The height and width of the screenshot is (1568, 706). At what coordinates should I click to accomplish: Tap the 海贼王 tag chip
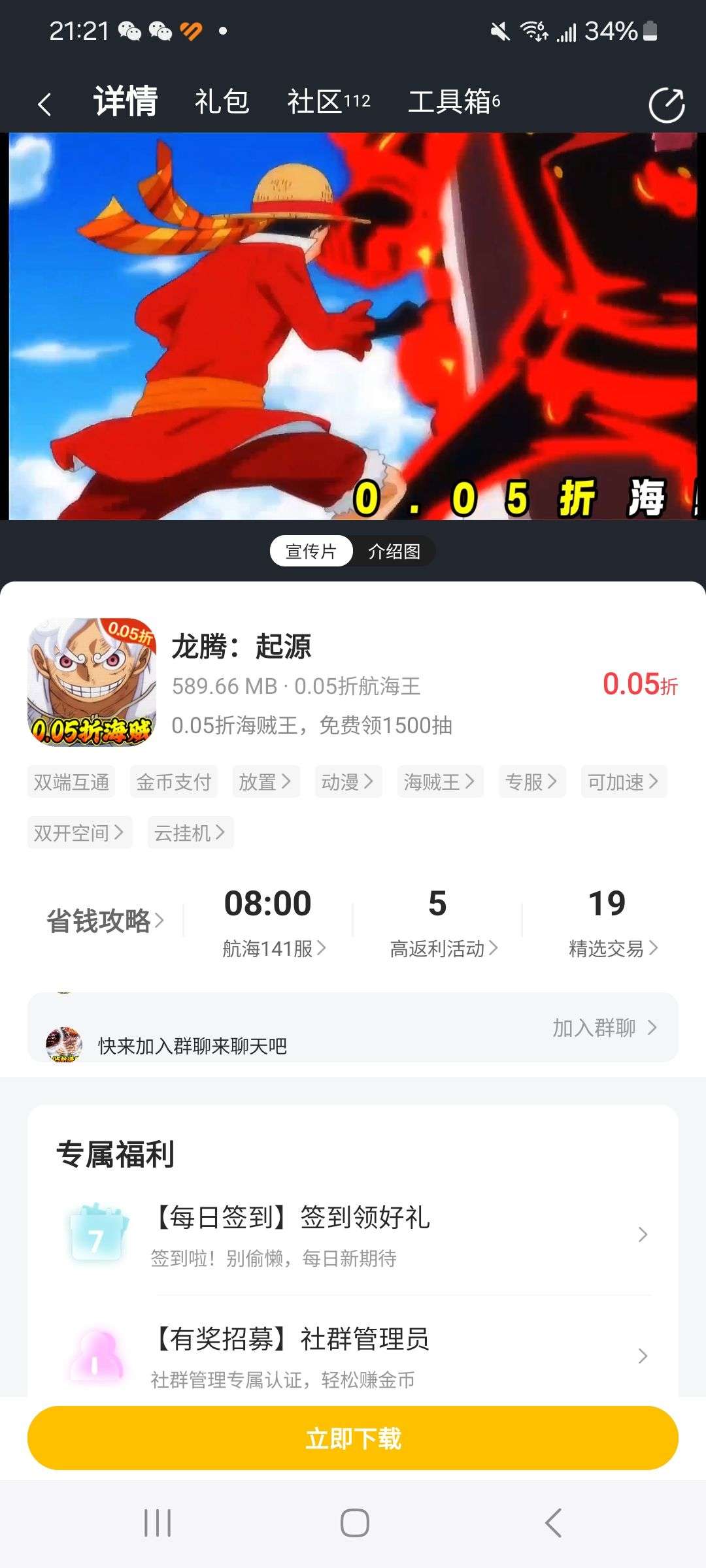click(440, 781)
